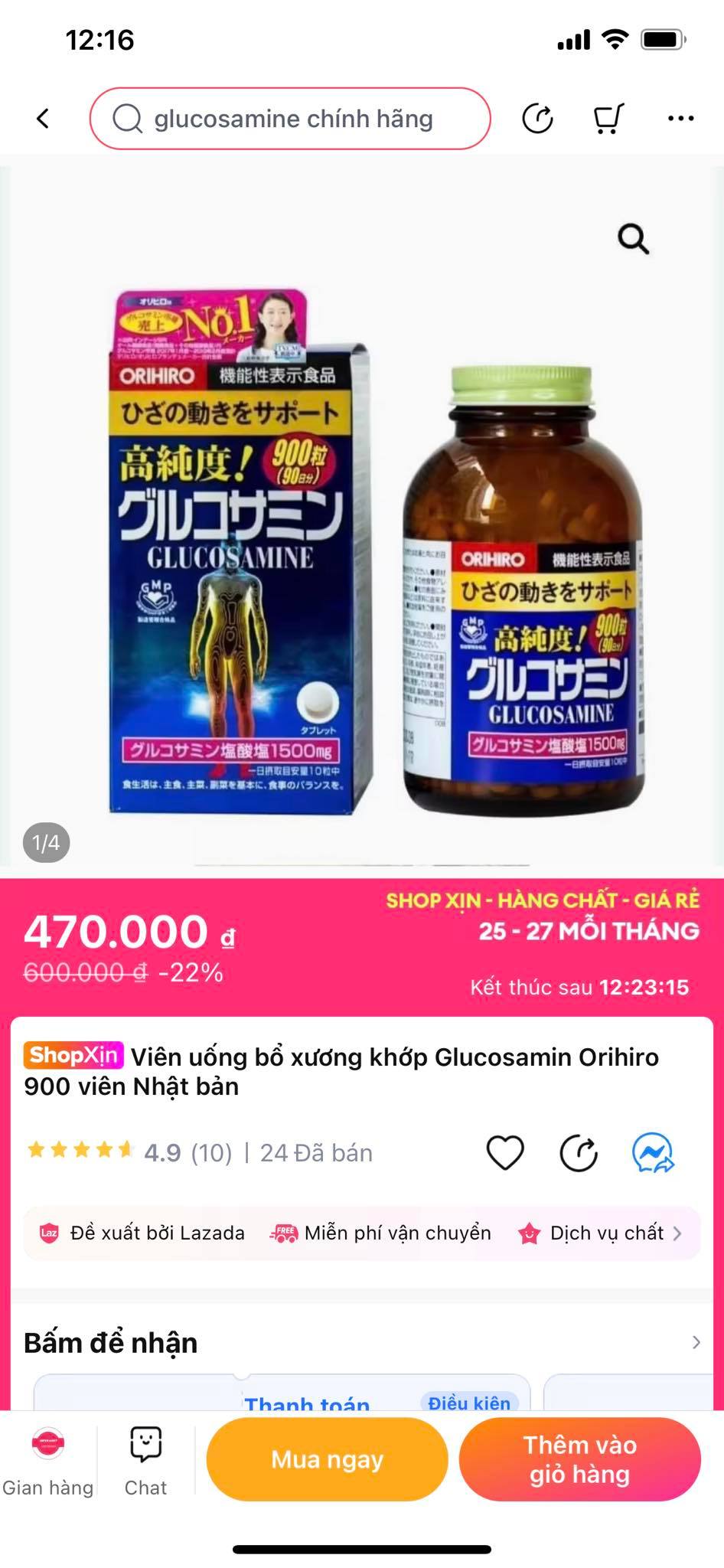724x1568 pixels.
Task: Share product from the top toolbar
Action: (537, 119)
